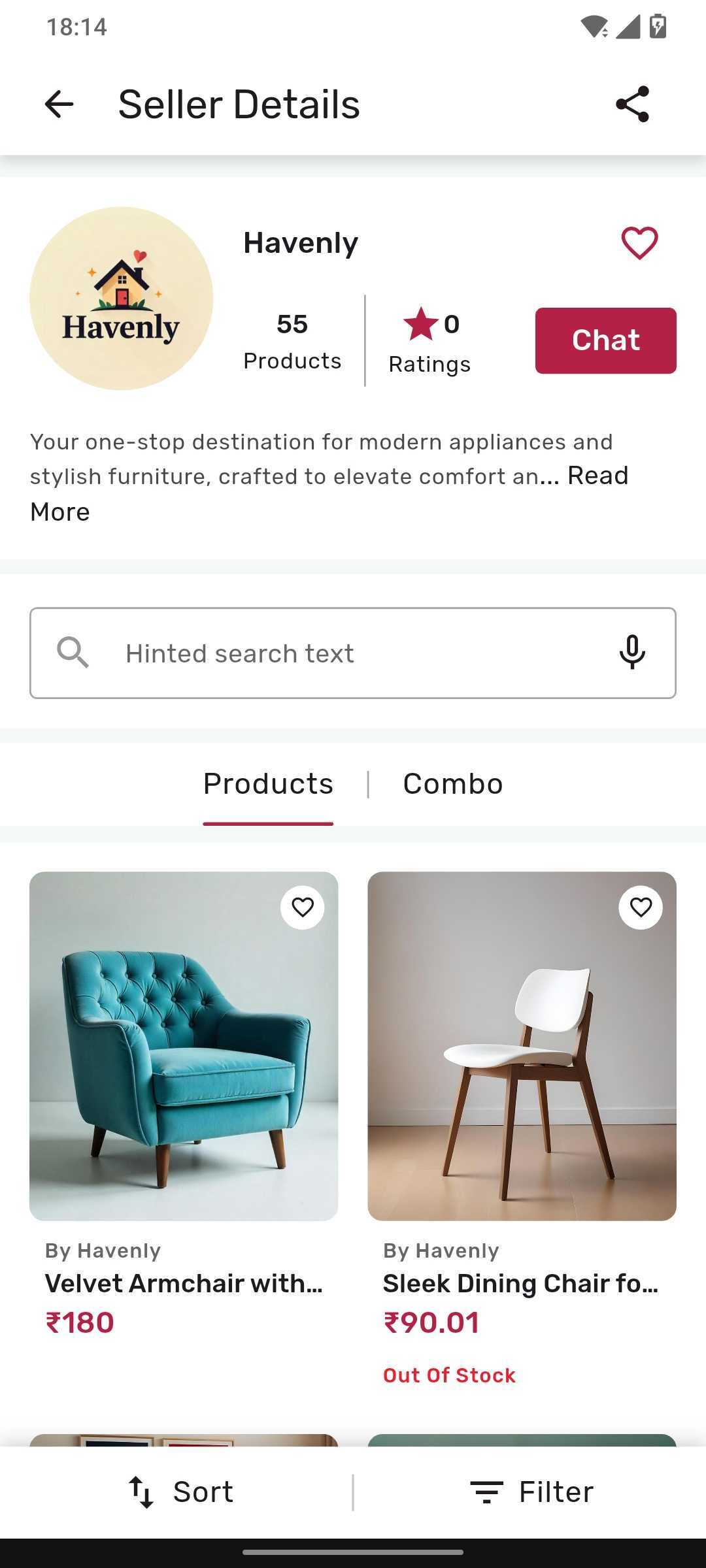Start a chat with Havenly

pyautogui.click(x=605, y=340)
